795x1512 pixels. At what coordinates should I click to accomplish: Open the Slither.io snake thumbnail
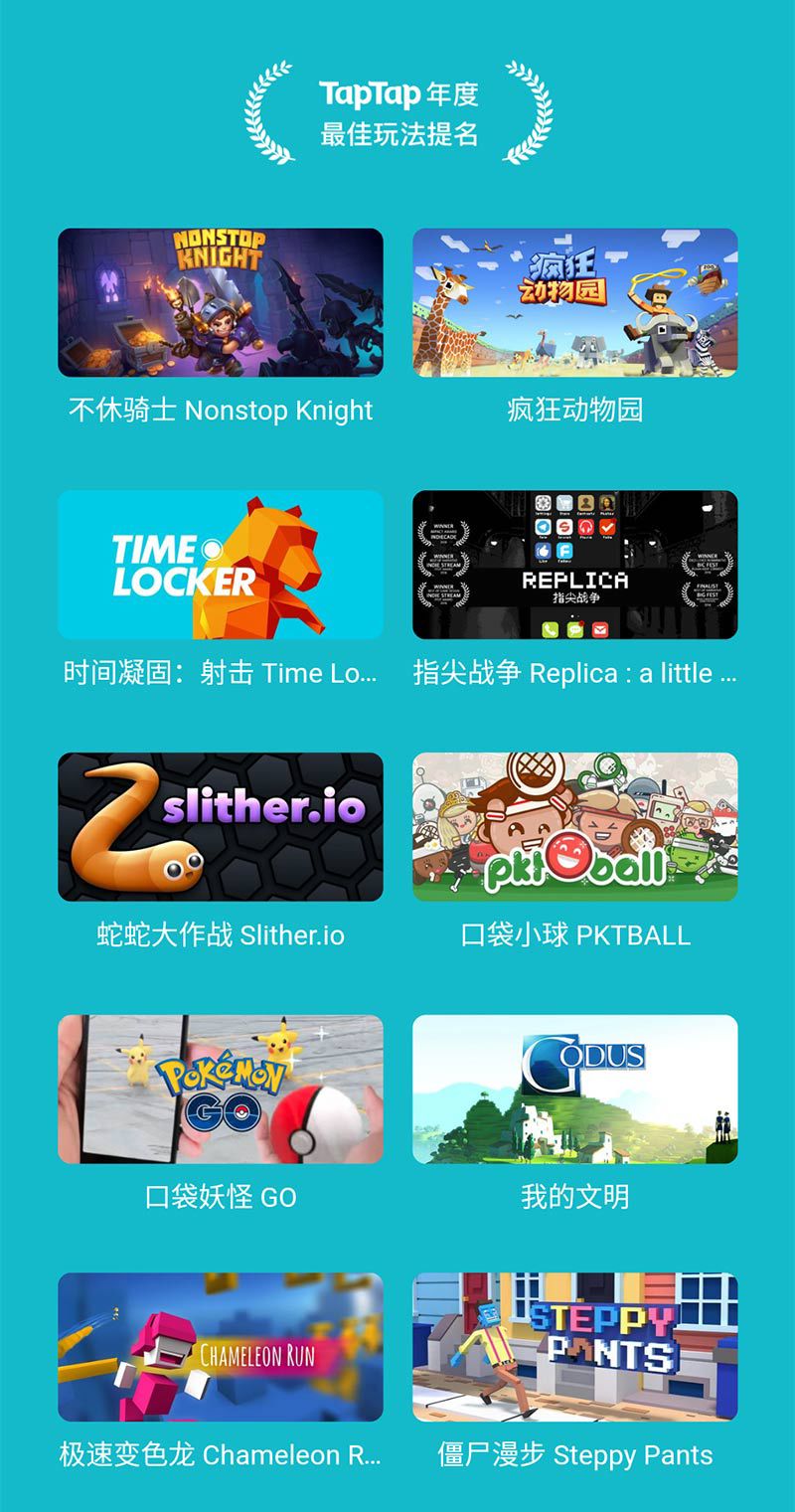(x=219, y=827)
